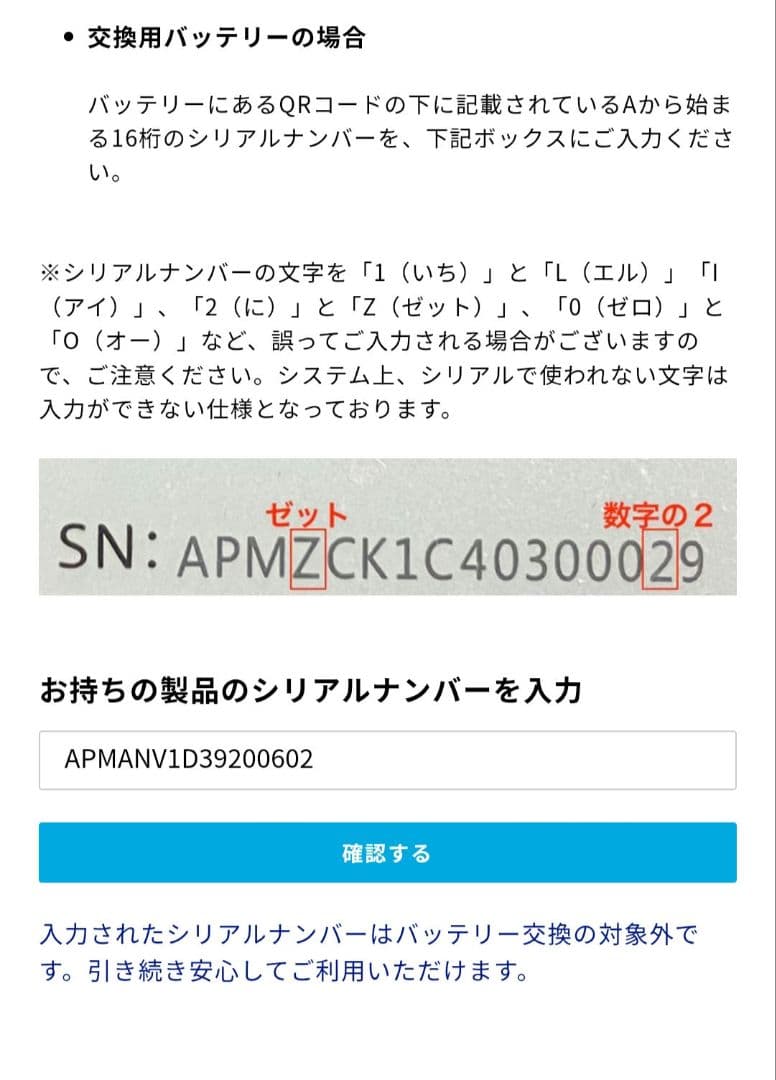Tap the 確認する confirm button
This screenshot has height=1080, width=776.
point(387,853)
